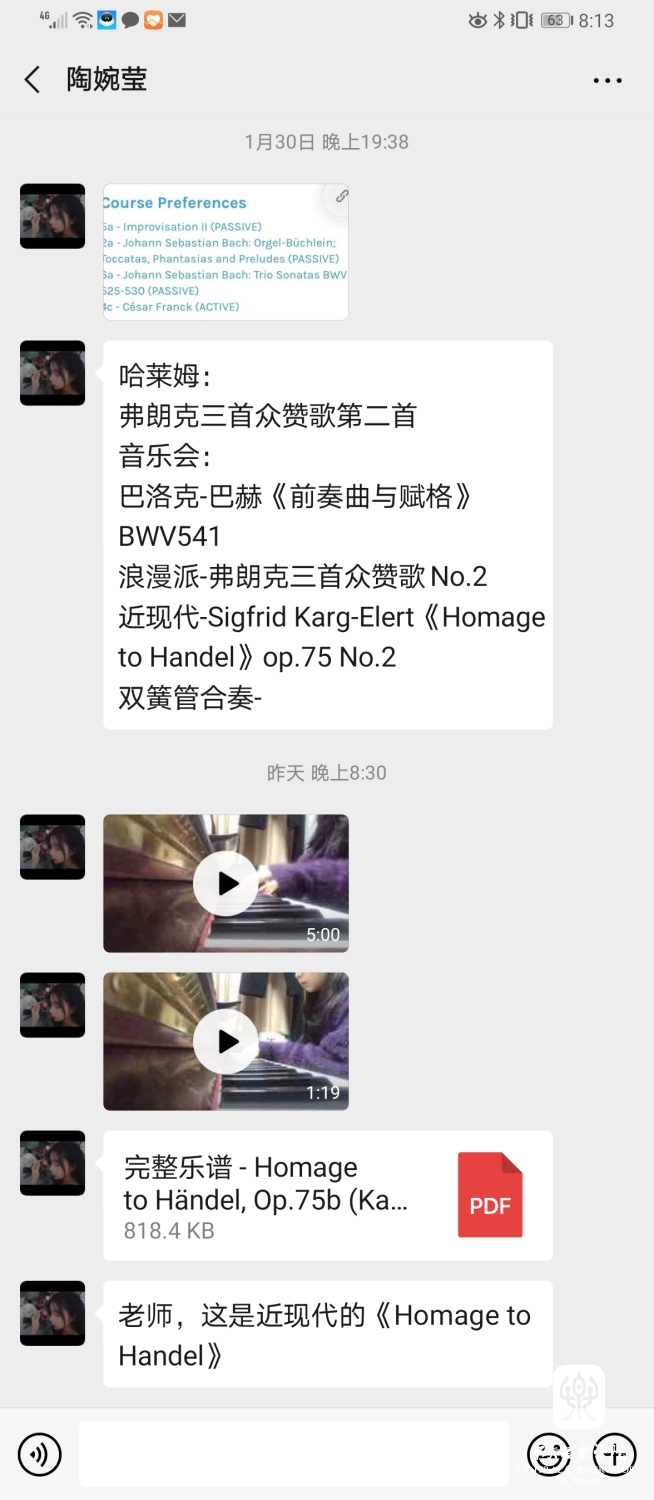Screen dimensions: 654x1500
Task: View sender's avatar beside the PDF message
Action: tap(53, 1163)
